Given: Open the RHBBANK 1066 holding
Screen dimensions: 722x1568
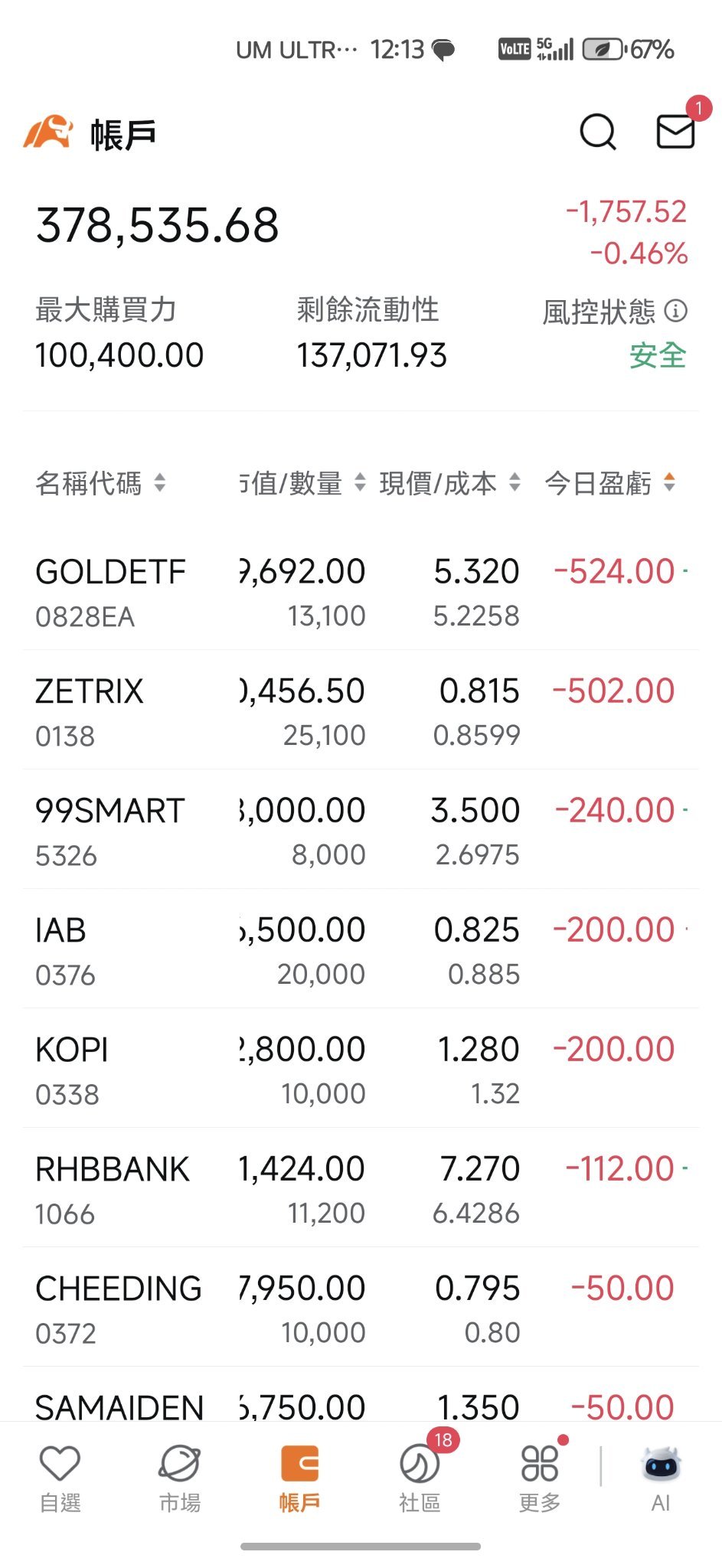Looking at the screenshot, I should [361, 1188].
